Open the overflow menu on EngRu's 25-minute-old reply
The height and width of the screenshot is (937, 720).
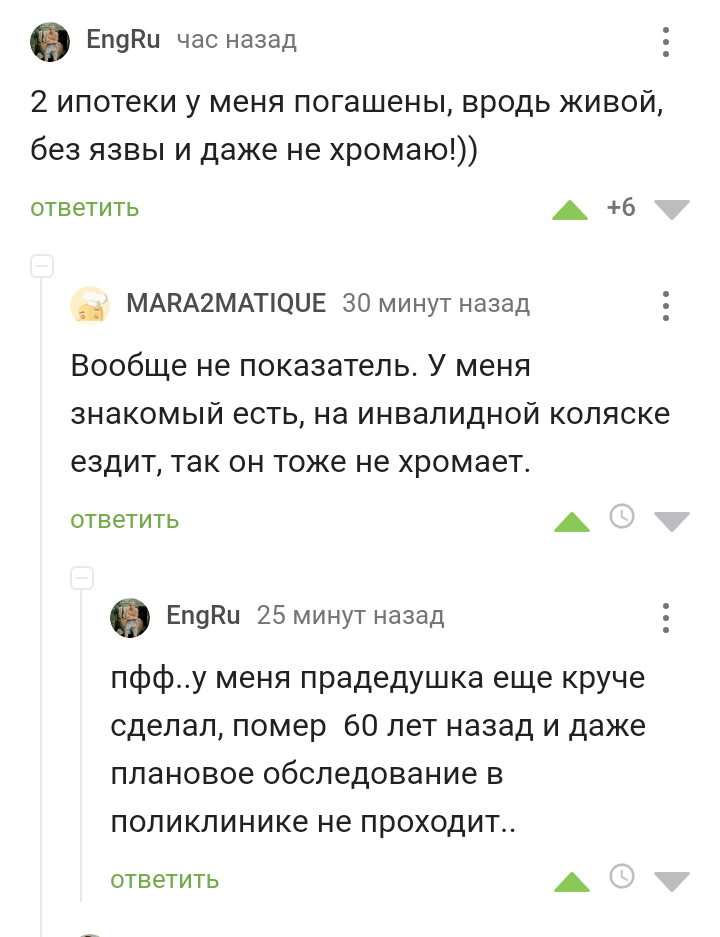click(666, 618)
